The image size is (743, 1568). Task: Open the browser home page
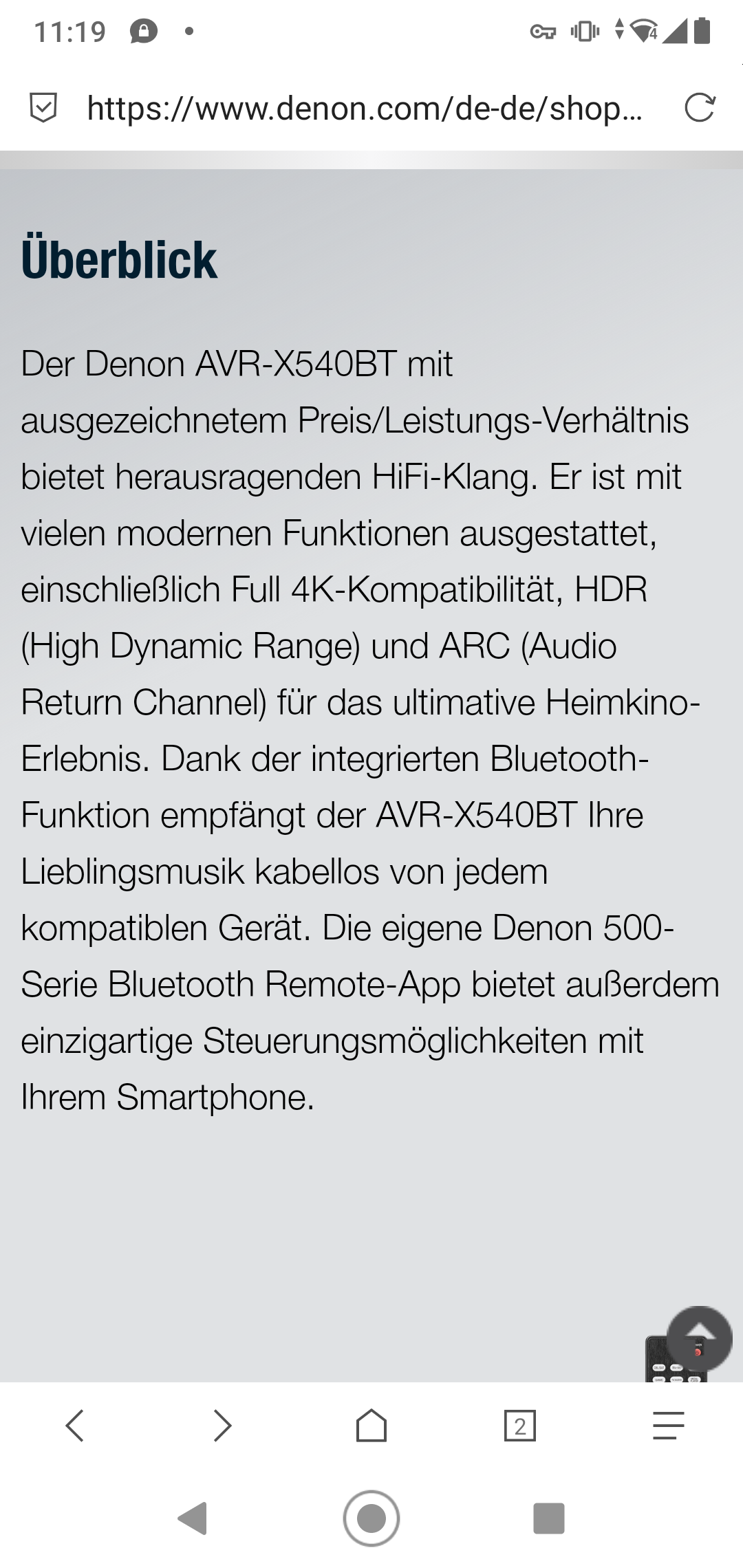tap(371, 1425)
